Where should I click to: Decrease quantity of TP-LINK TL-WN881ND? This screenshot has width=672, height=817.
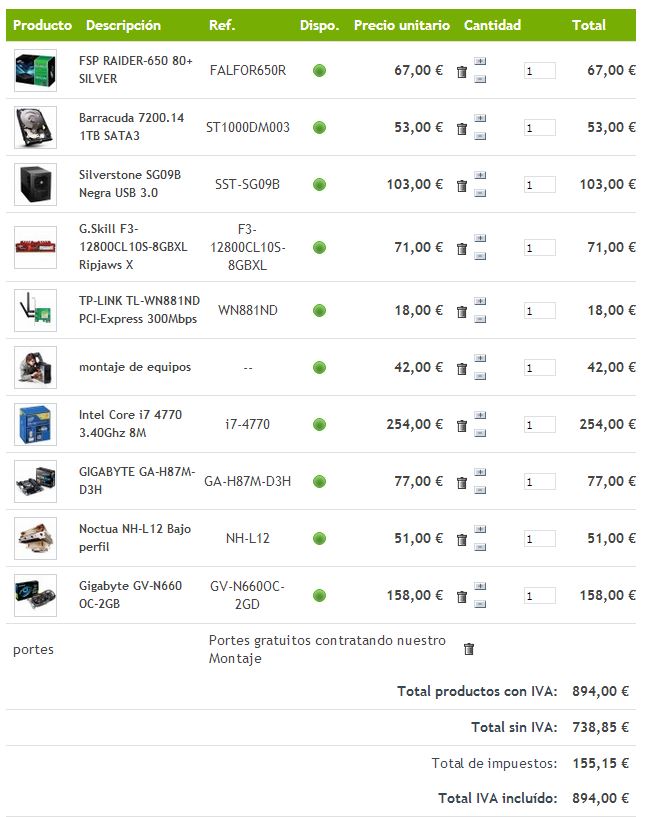tap(481, 320)
